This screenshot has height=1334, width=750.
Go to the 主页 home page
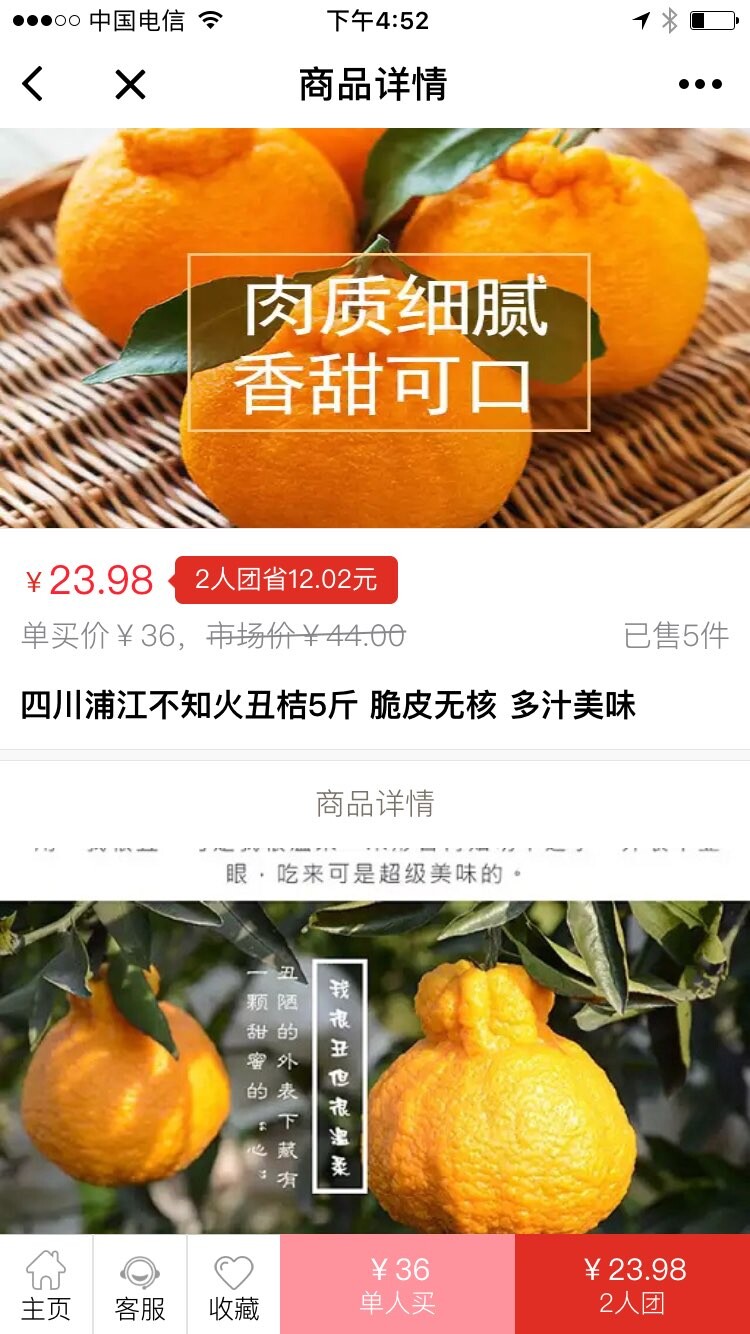pos(46,1285)
